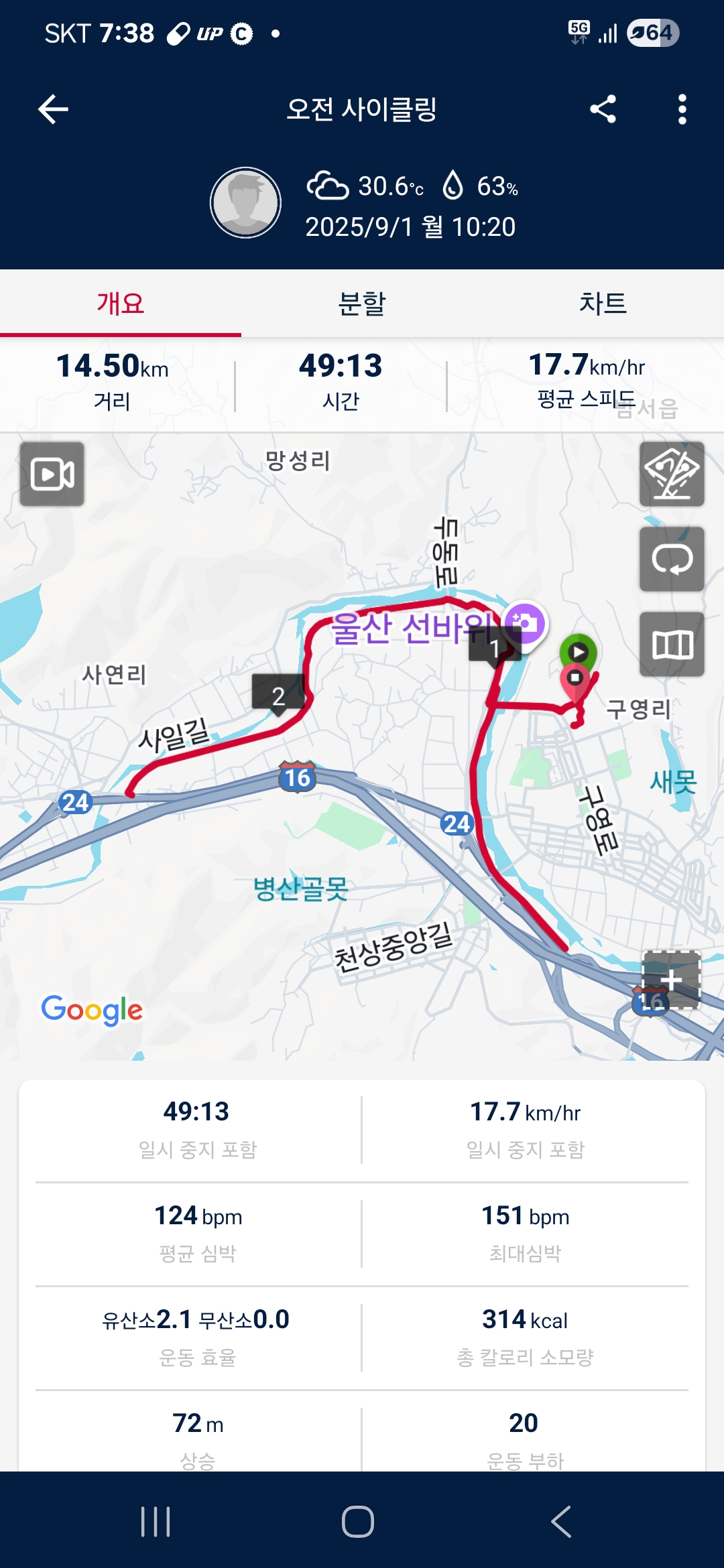Tap lap marker 1 on the route

click(x=495, y=647)
